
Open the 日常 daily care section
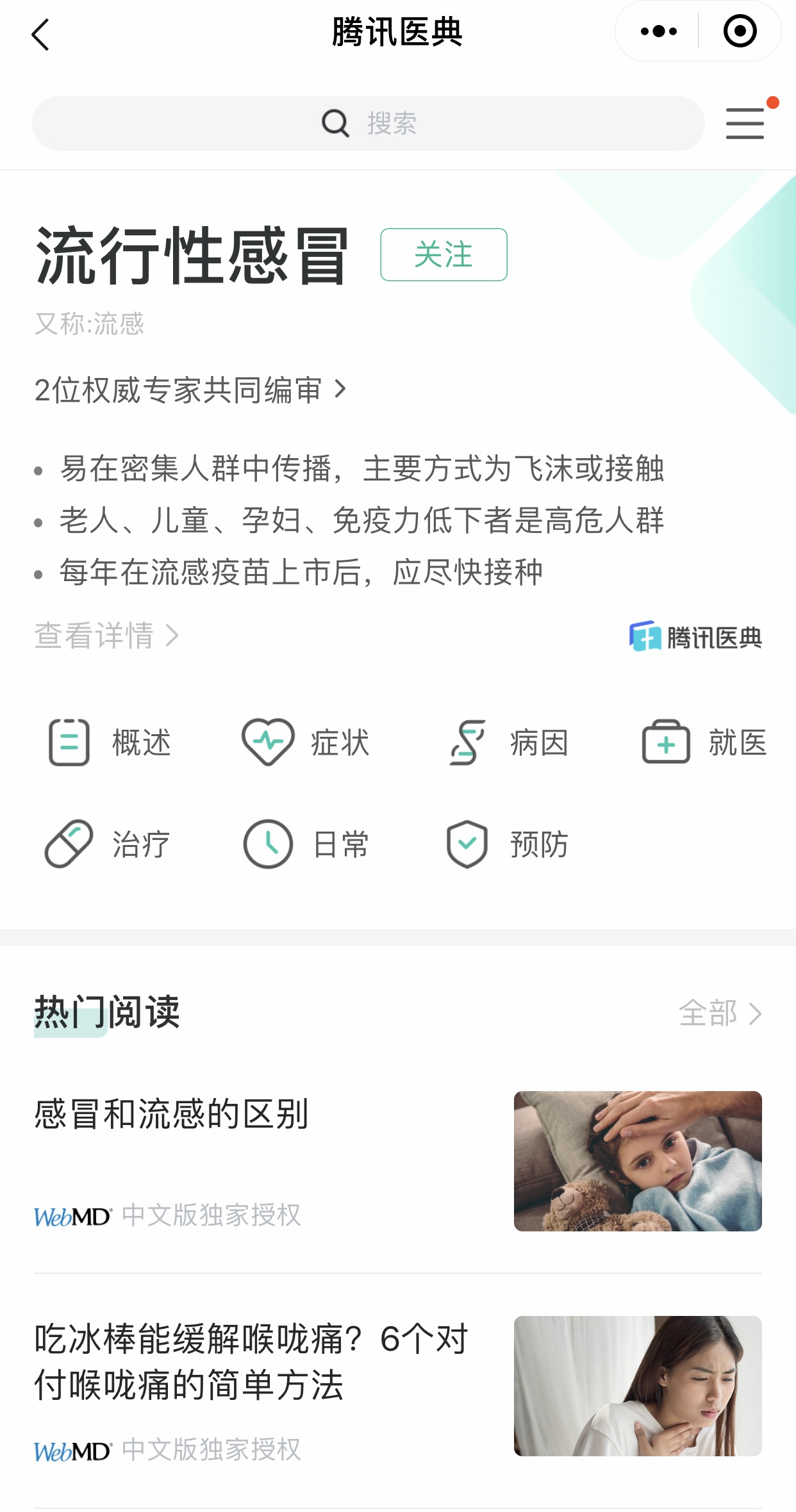(306, 844)
